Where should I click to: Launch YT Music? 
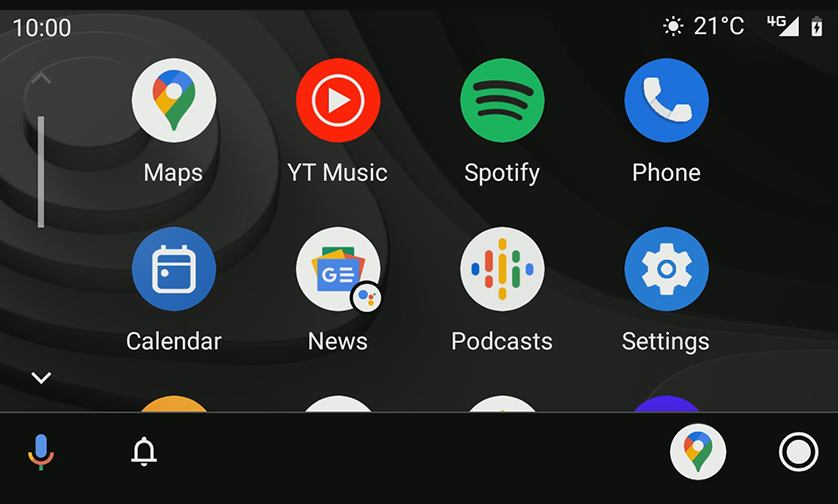pyautogui.click(x=337, y=100)
